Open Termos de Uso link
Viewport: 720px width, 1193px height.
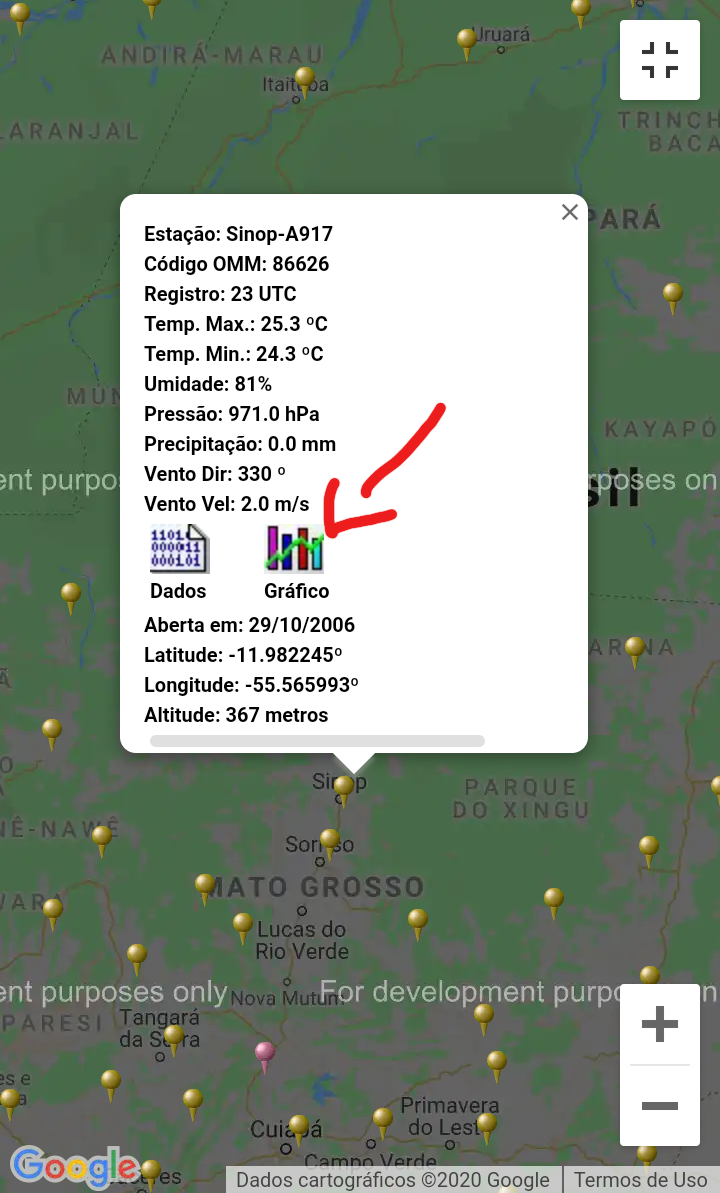click(640, 1180)
